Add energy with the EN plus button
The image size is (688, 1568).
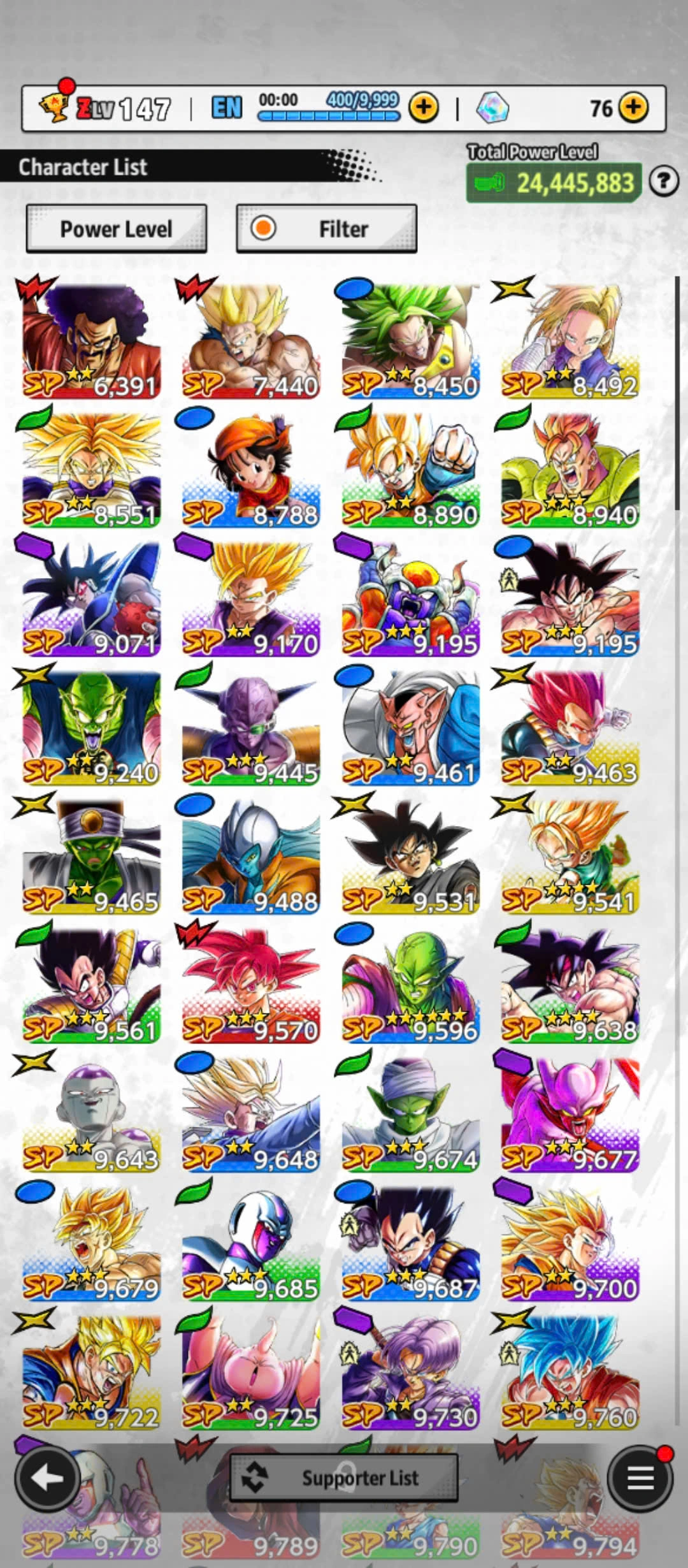pos(424,108)
